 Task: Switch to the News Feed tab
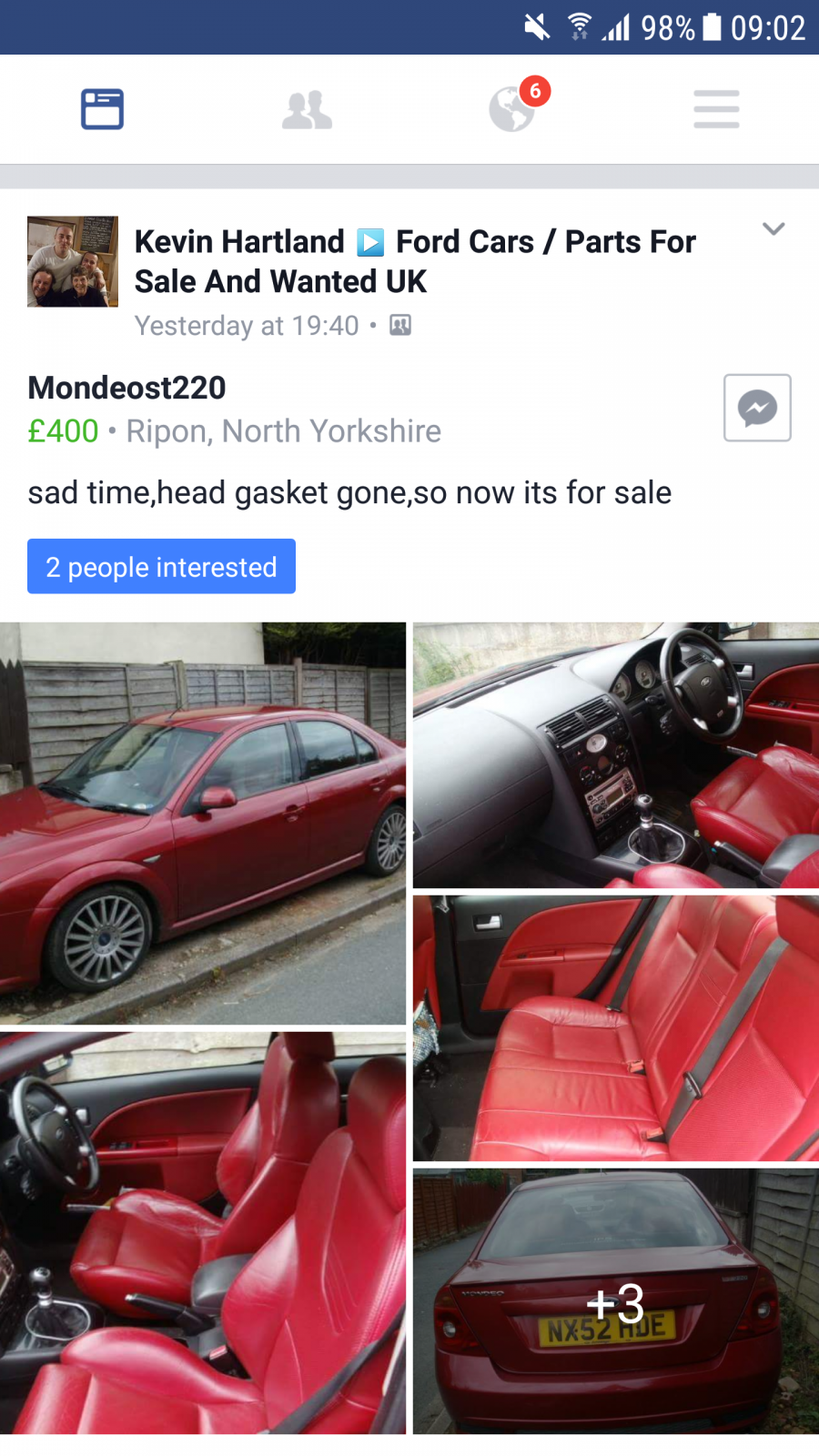[102, 109]
